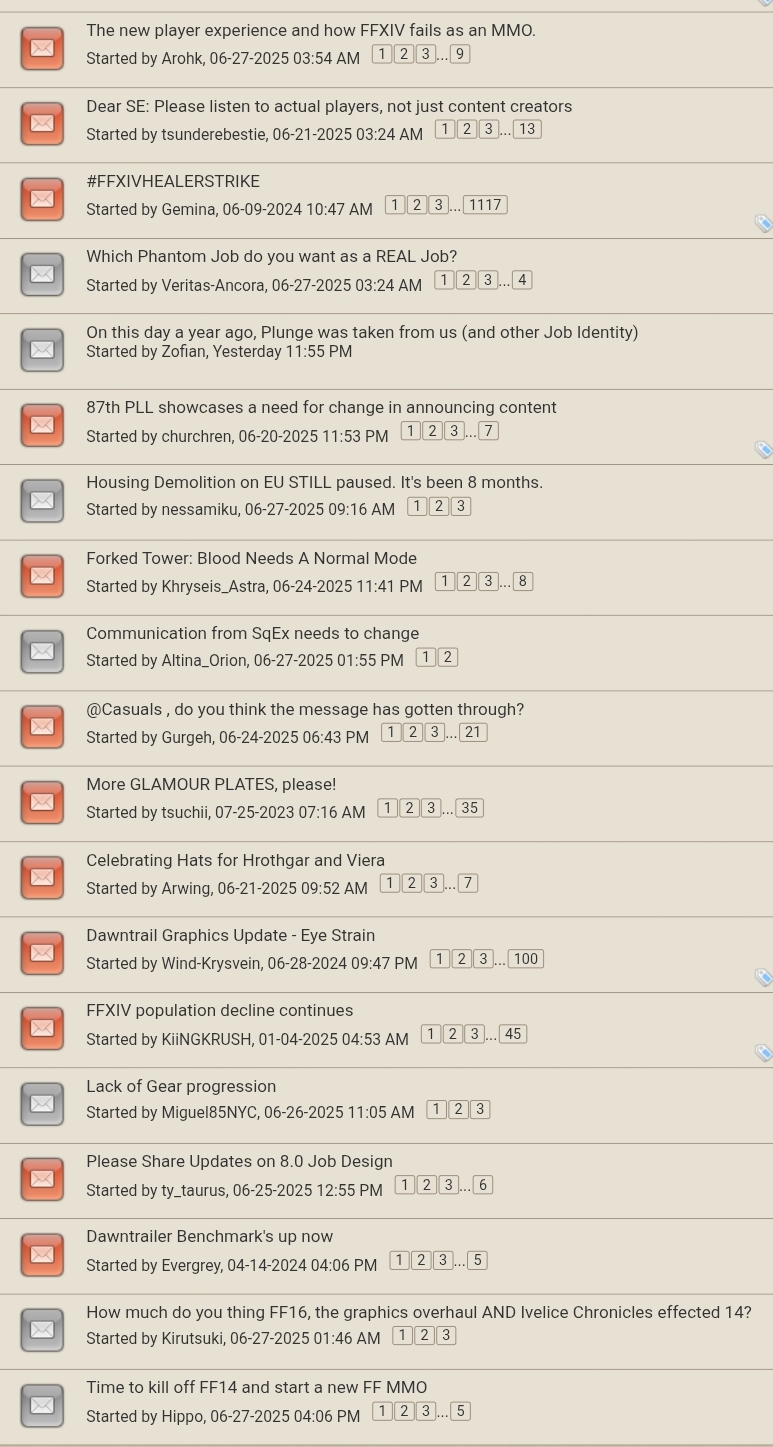Go to page 2 of Communication from SqEx
The height and width of the screenshot is (1447, 773).
click(x=447, y=657)
